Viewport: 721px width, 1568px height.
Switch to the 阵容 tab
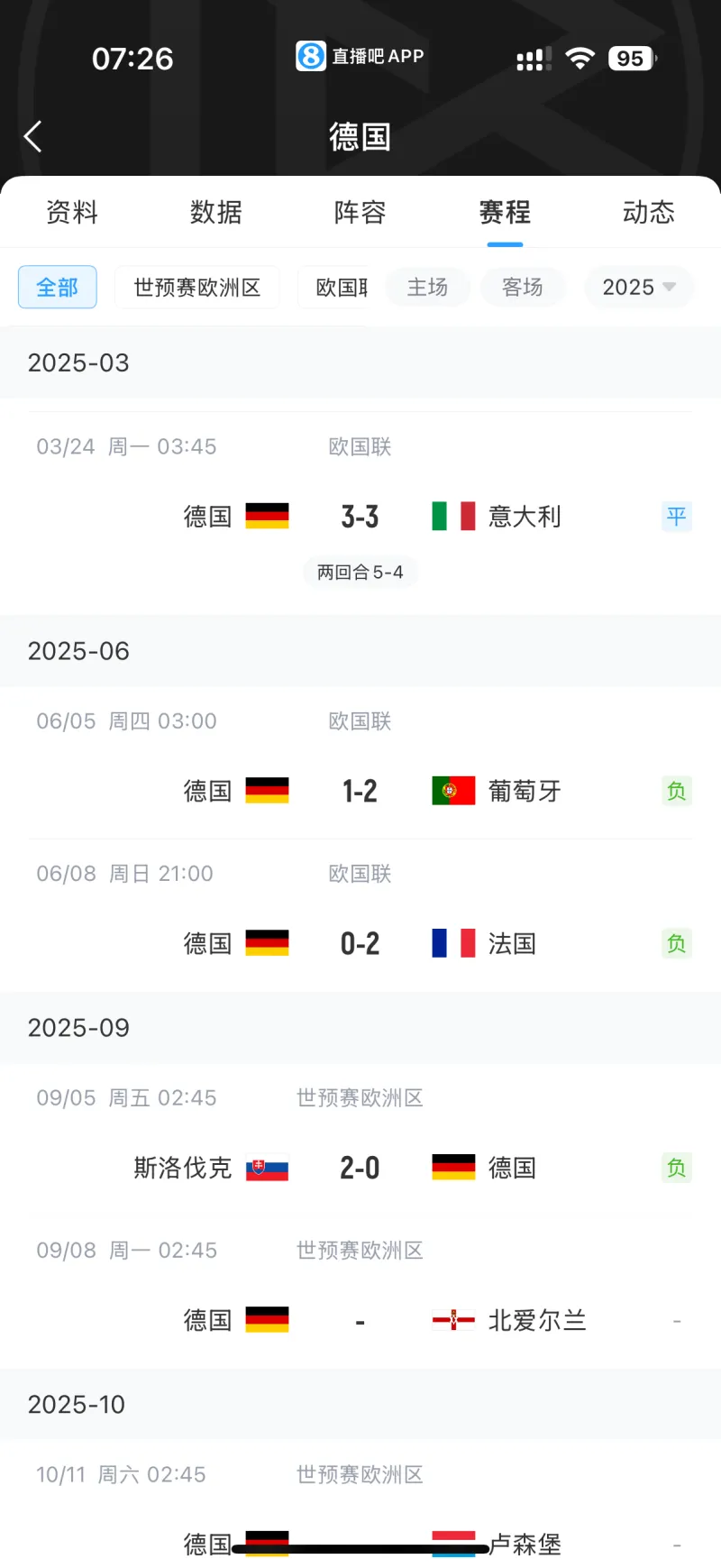coord(360,213)
